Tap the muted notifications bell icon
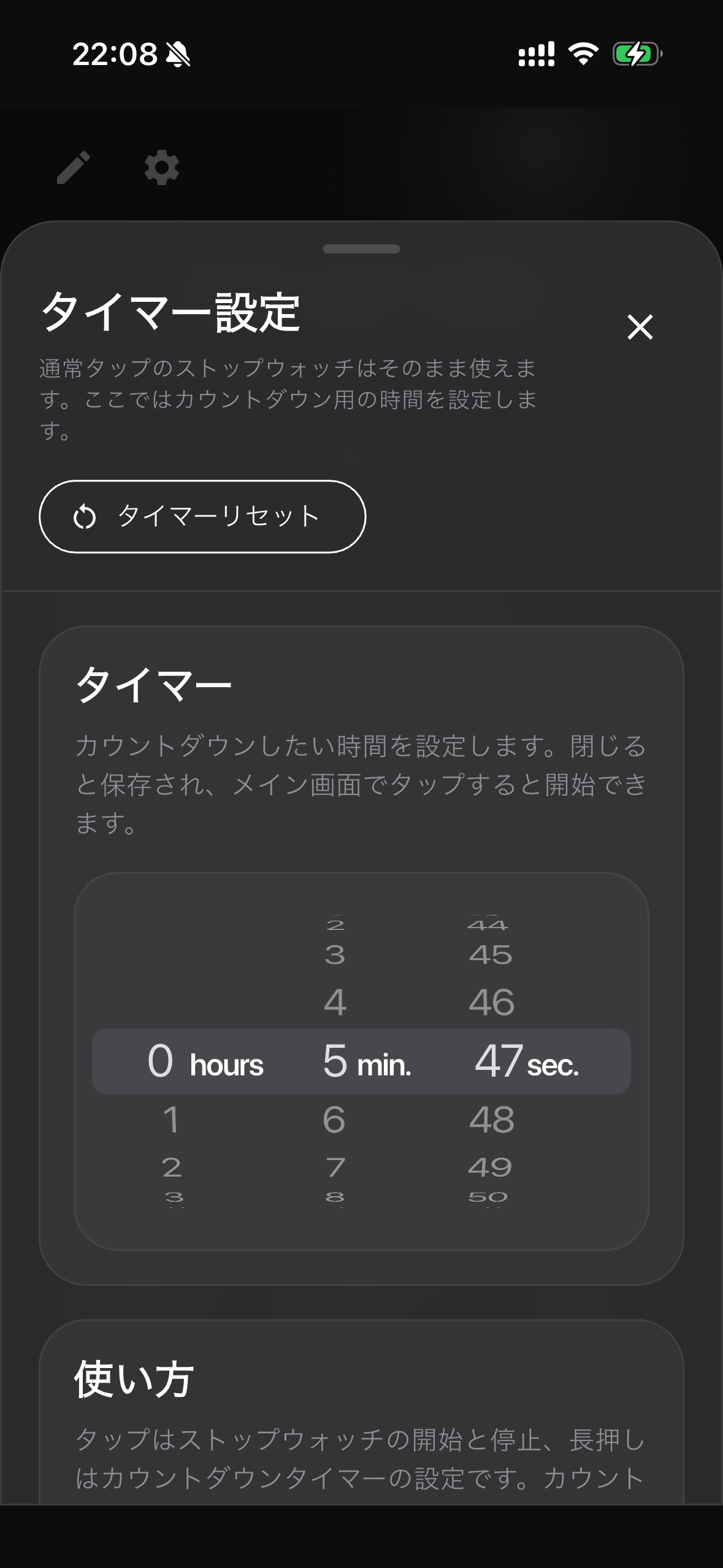Screen dimensions: 723x1568 pos(177,55)
